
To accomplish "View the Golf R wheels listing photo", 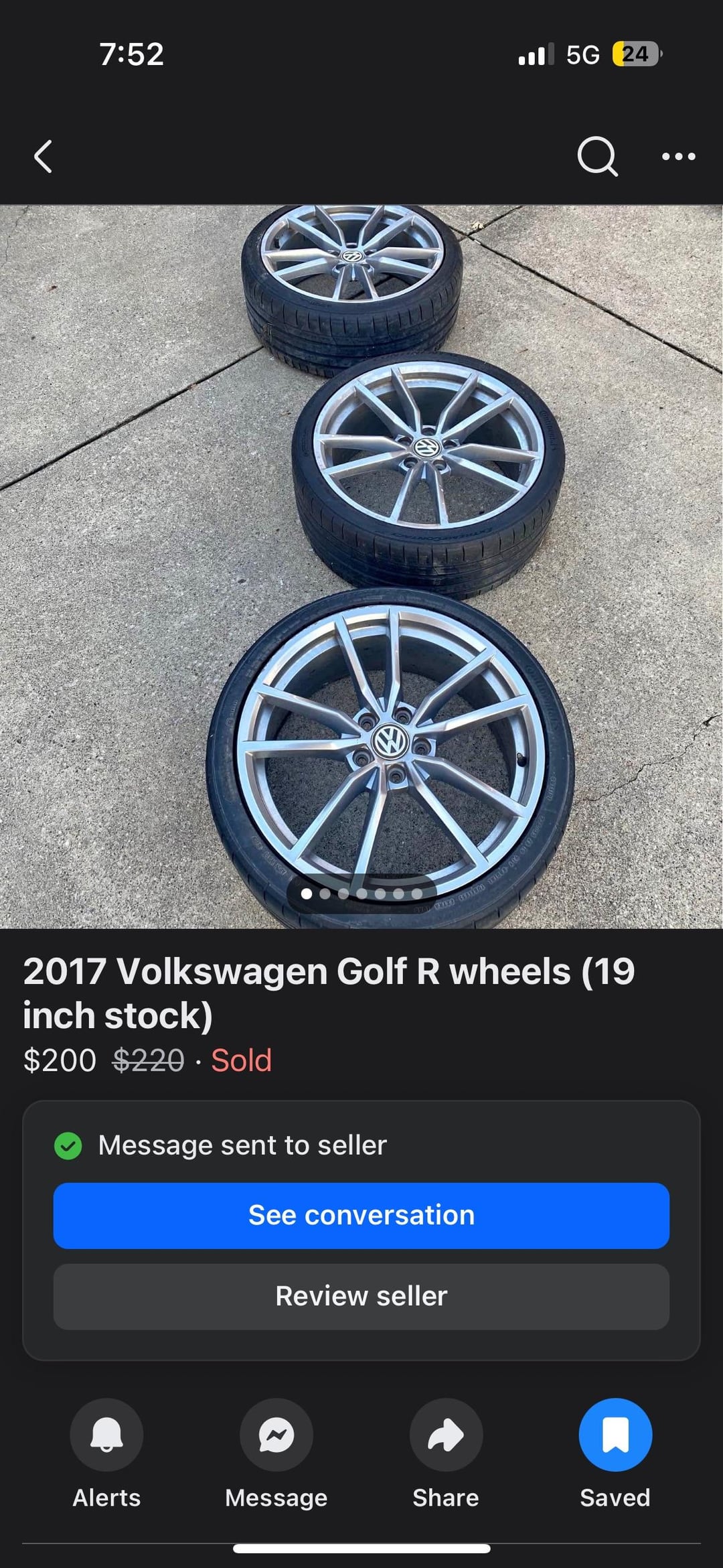I will (x=361, y=566).
